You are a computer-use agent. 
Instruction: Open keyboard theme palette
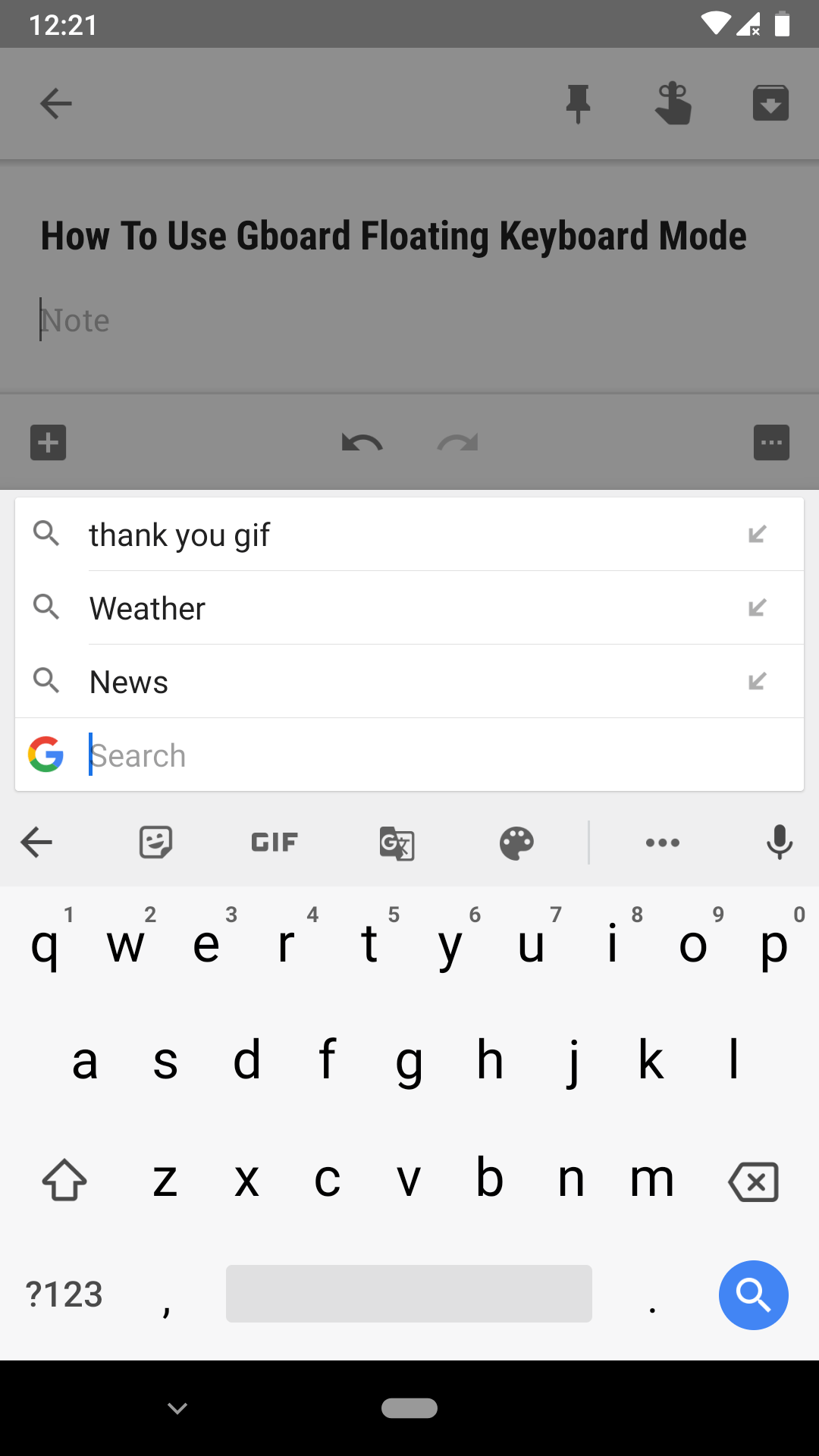[516, 843]
